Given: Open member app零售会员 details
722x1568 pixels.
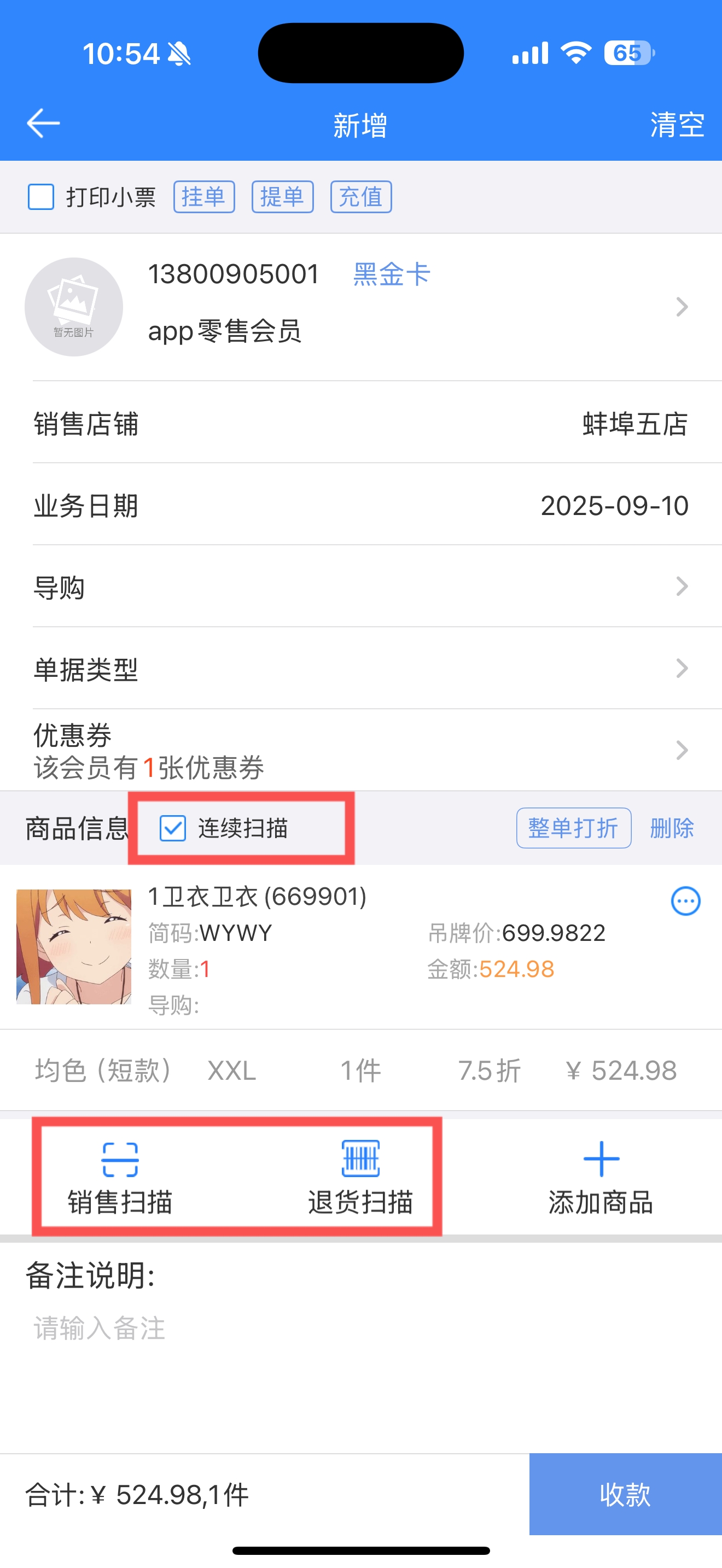Looking at the screenshot, I should [x=361, y=307].
